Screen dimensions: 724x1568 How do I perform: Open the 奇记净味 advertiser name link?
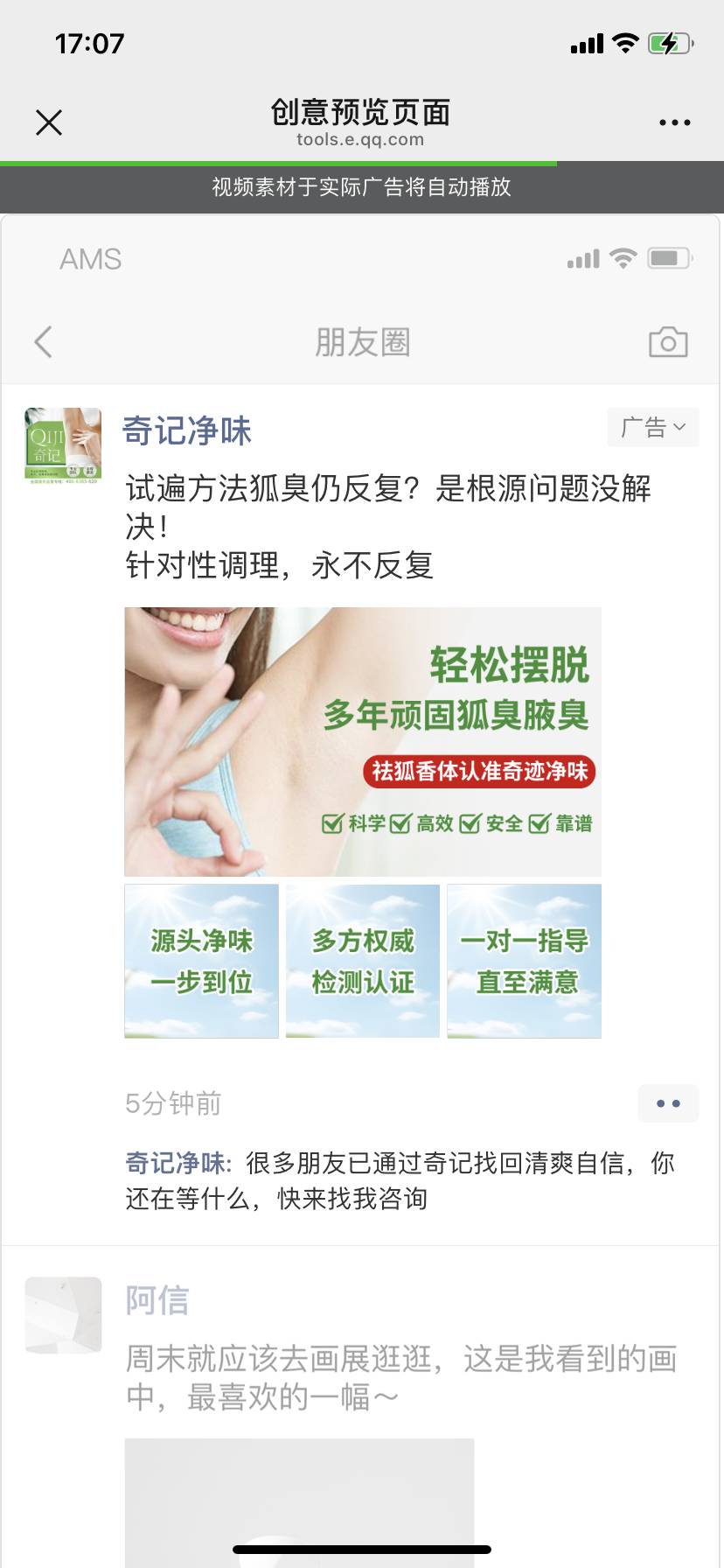(x=186, y=429)
